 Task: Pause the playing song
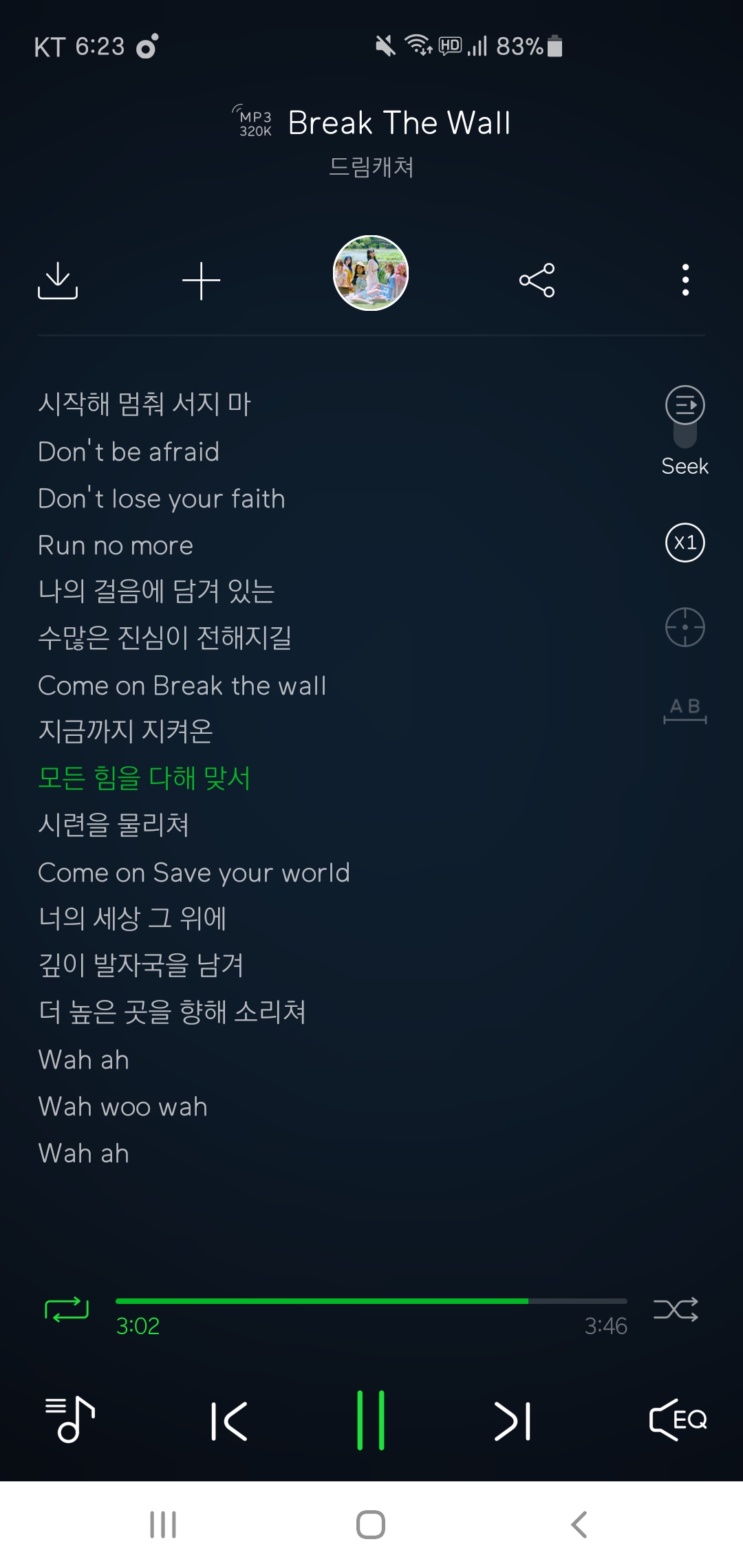click(371, 1421)
